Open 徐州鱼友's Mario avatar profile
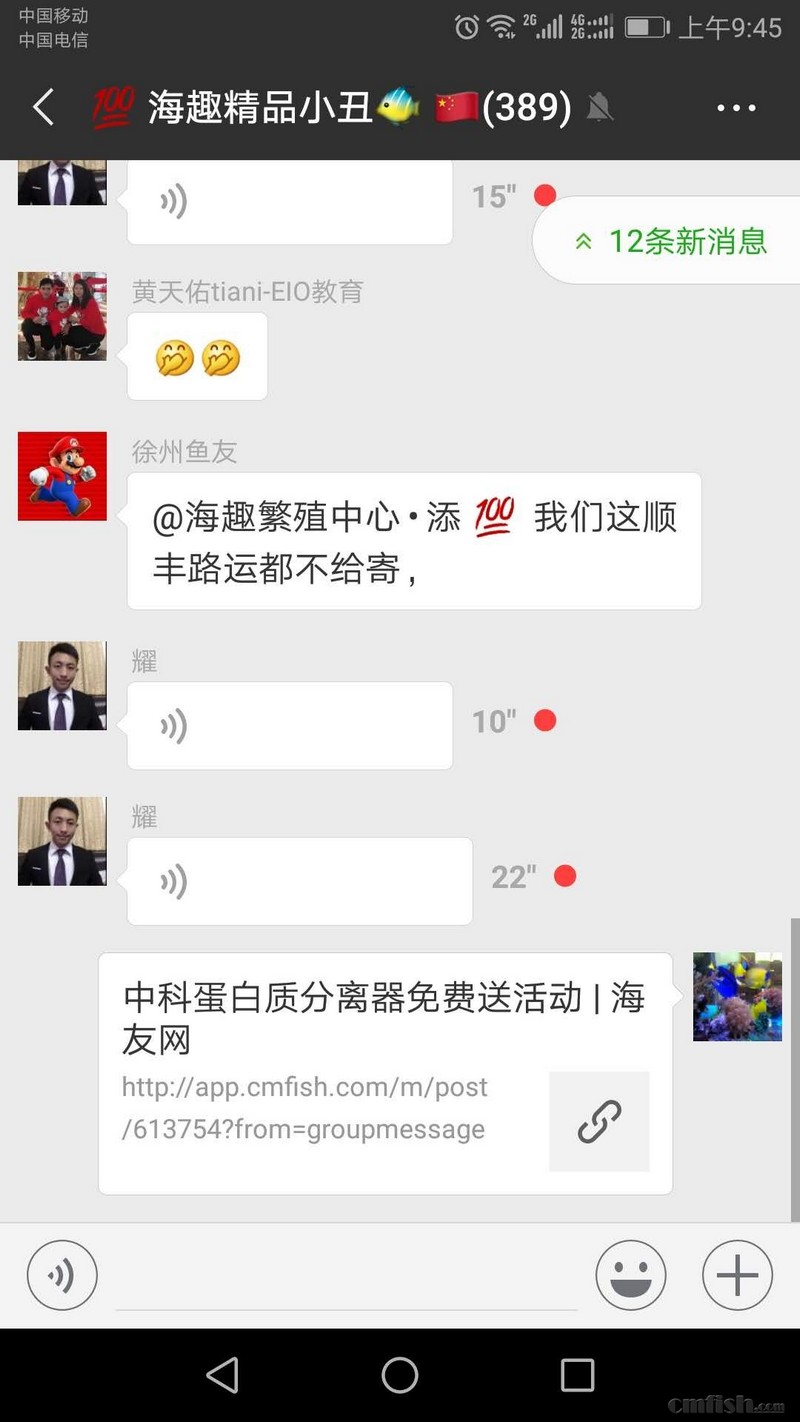Viewport: 800px width, 1422px height. pos(62,476)
